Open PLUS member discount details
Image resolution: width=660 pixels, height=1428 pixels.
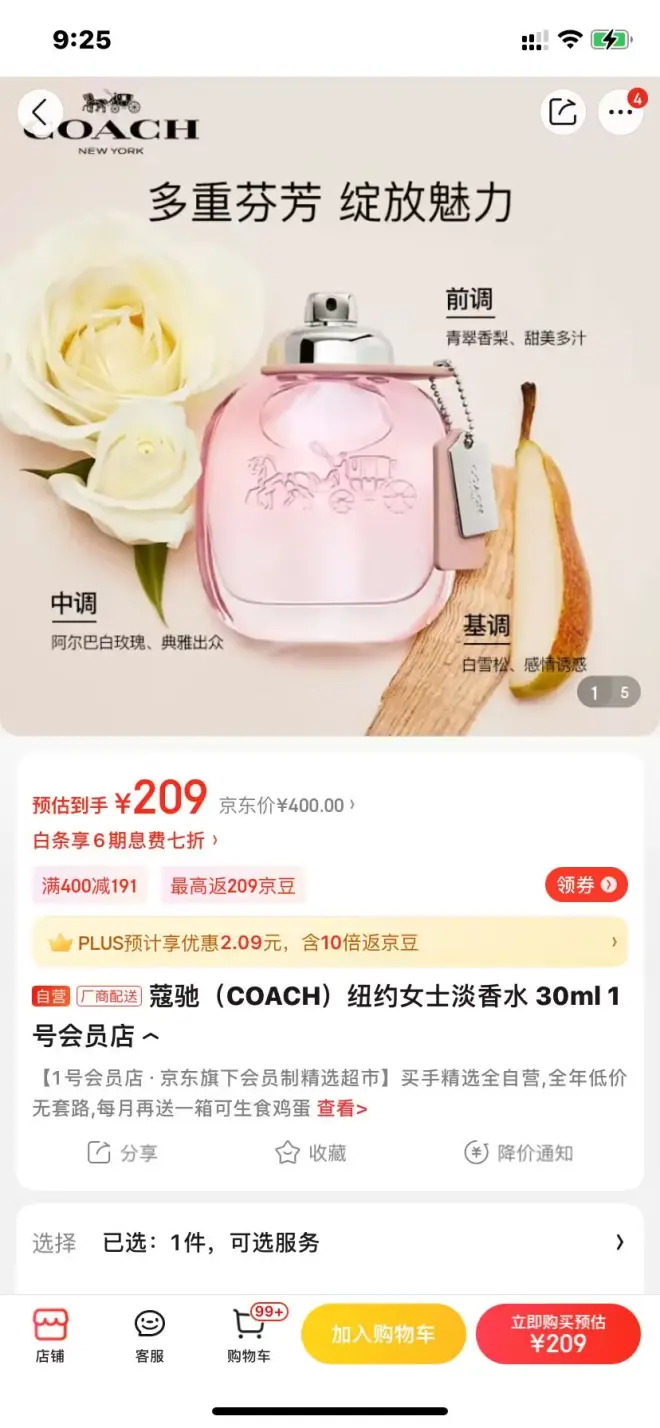coord(330,942)
